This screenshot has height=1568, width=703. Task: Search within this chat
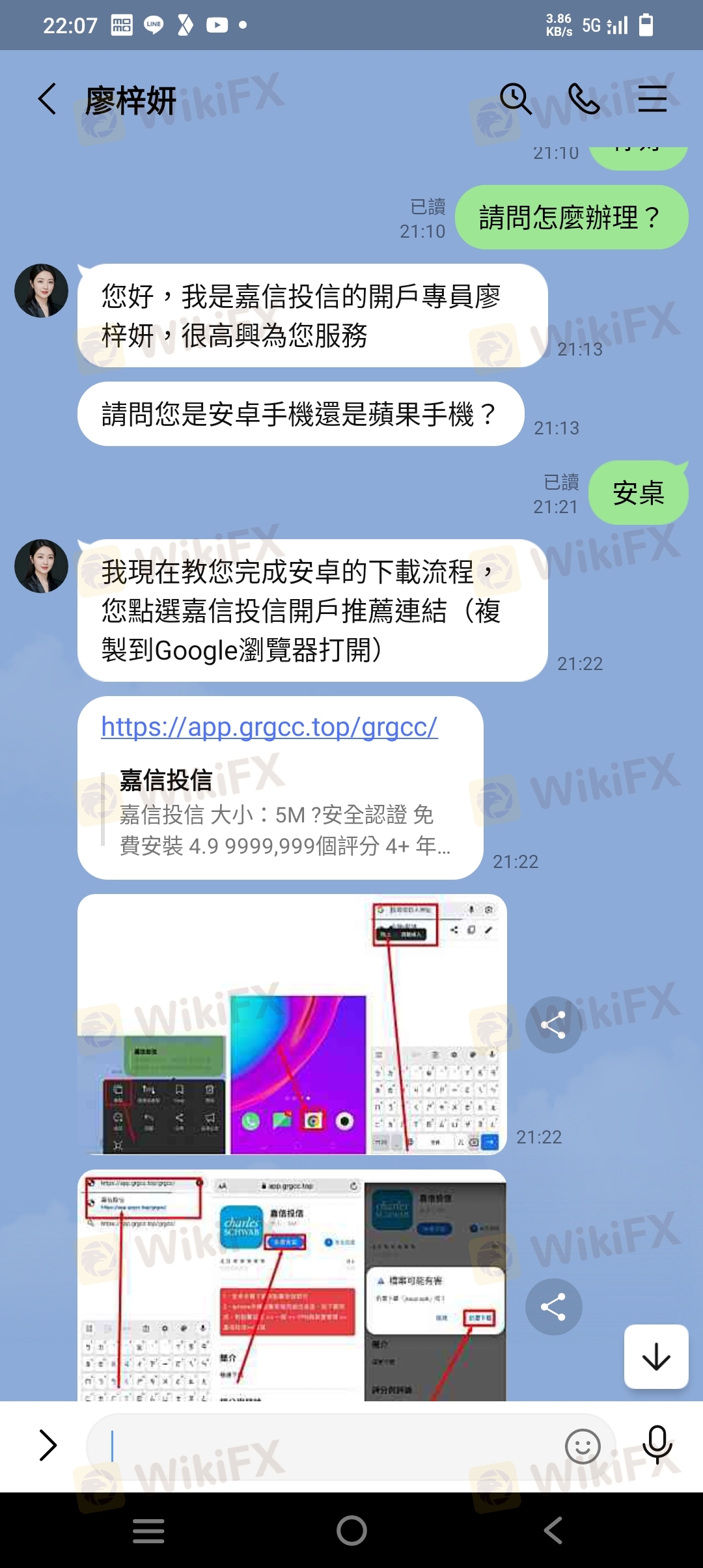[x=516, y=99]
